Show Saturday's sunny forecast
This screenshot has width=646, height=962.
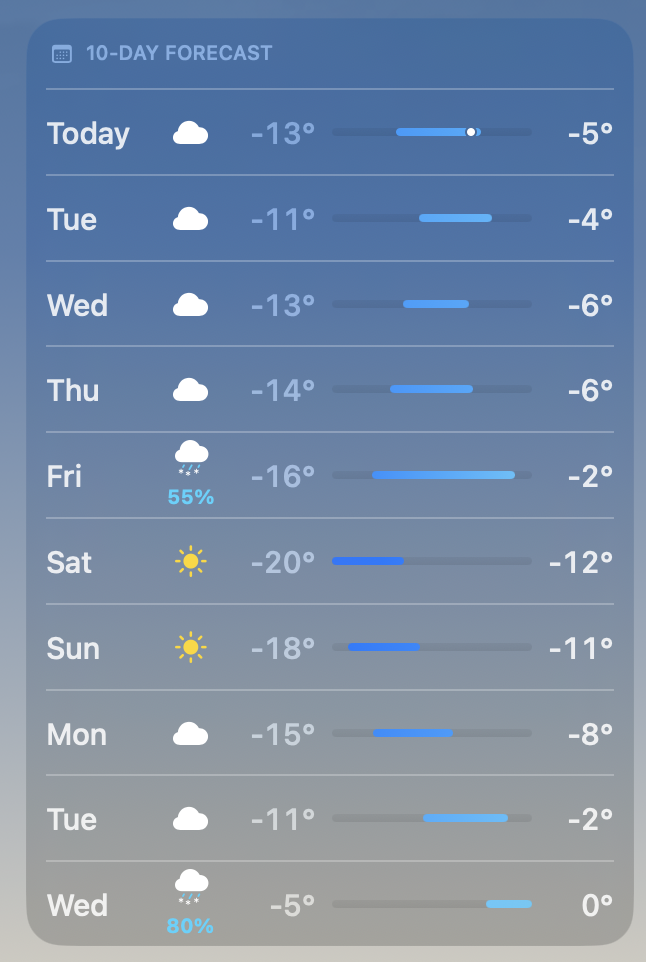point(329,562)
